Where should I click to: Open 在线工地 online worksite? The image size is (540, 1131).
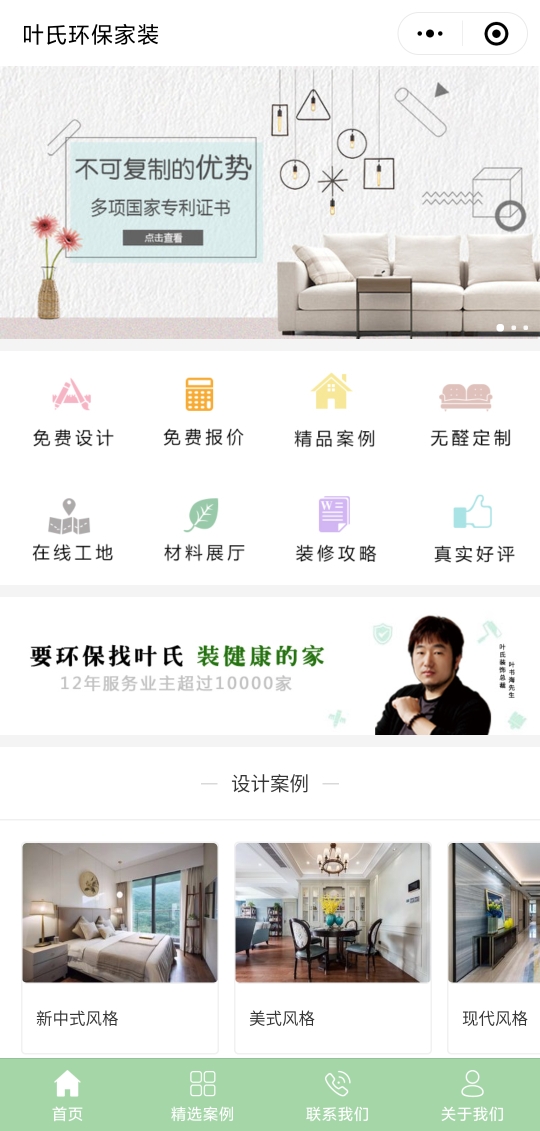[72, 529]
